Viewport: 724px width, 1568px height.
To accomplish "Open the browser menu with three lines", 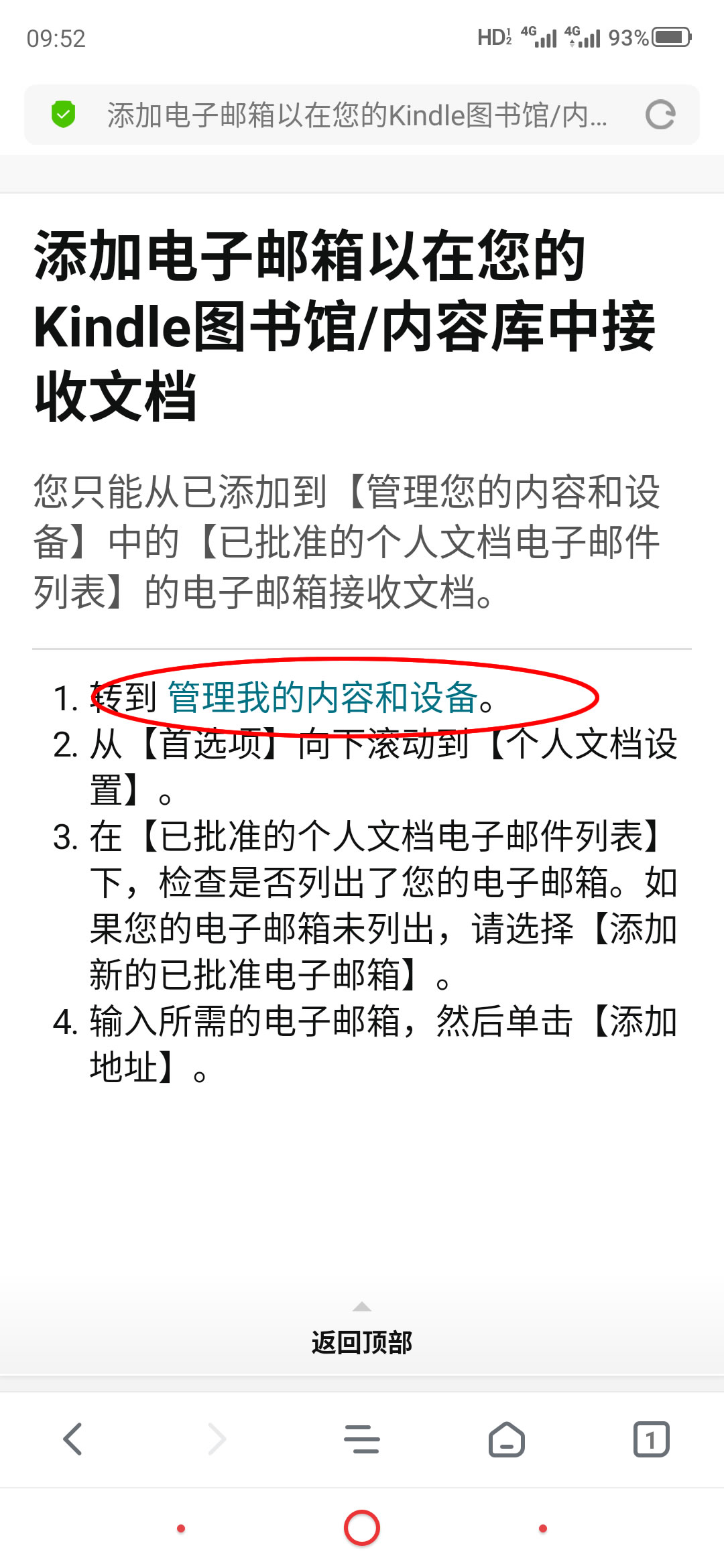I will [x=362, y=1439].
